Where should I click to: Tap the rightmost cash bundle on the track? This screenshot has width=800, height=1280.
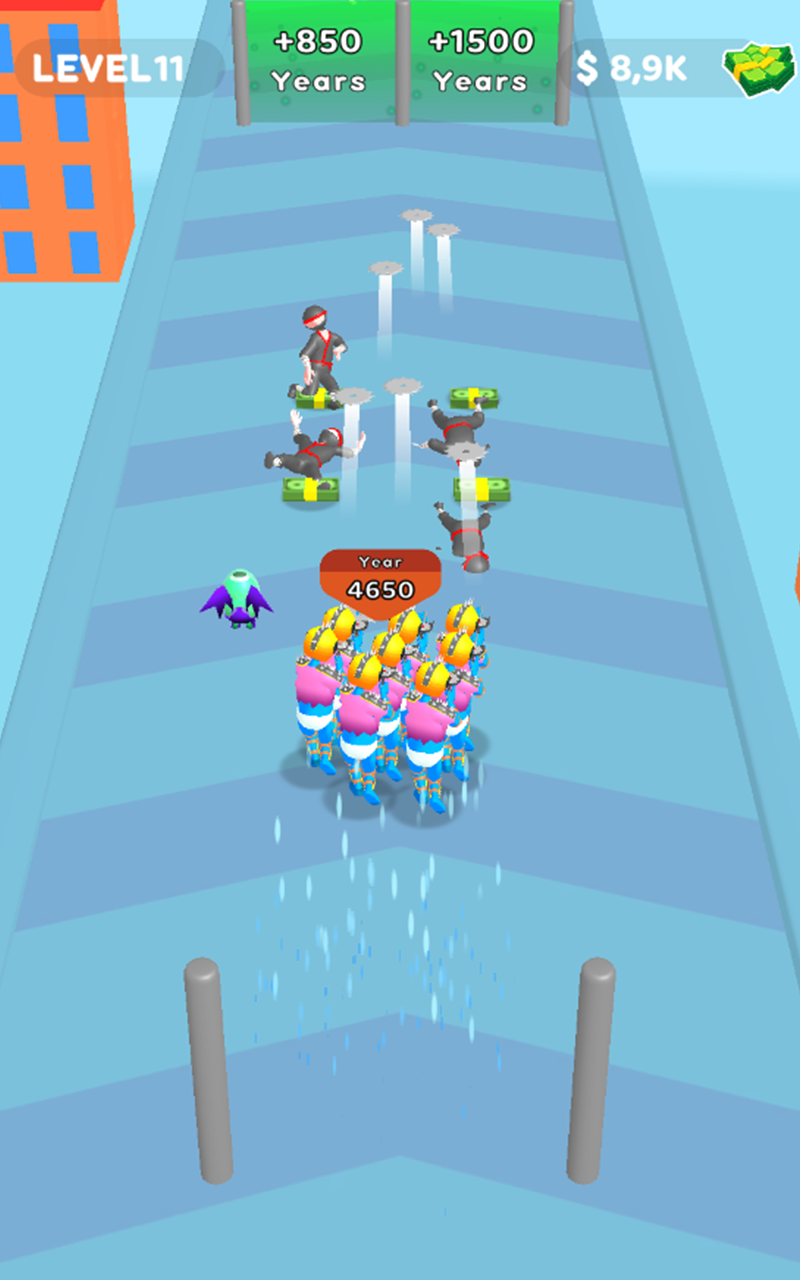(482, 487)
